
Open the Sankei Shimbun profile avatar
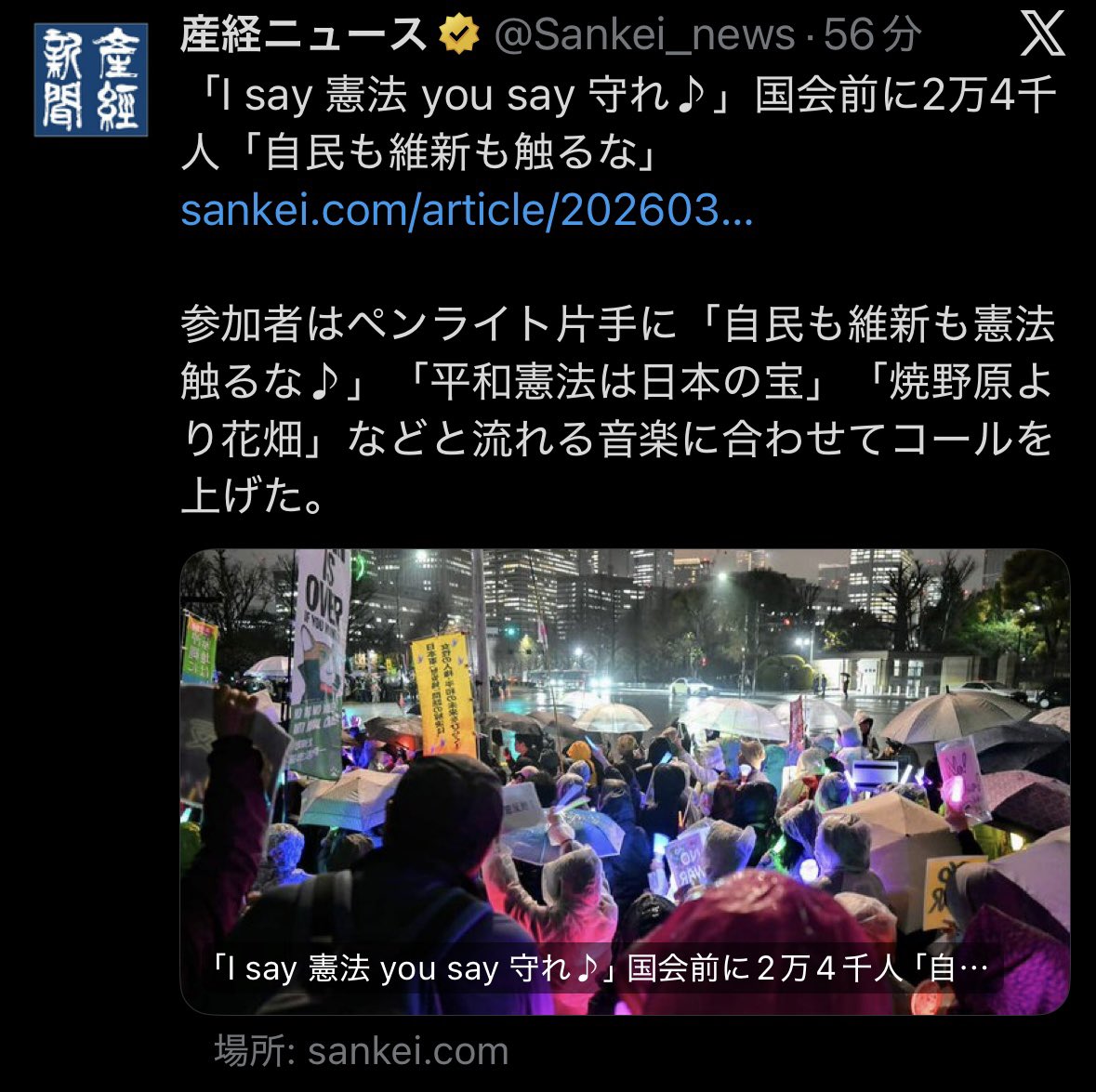click(91, 81)
